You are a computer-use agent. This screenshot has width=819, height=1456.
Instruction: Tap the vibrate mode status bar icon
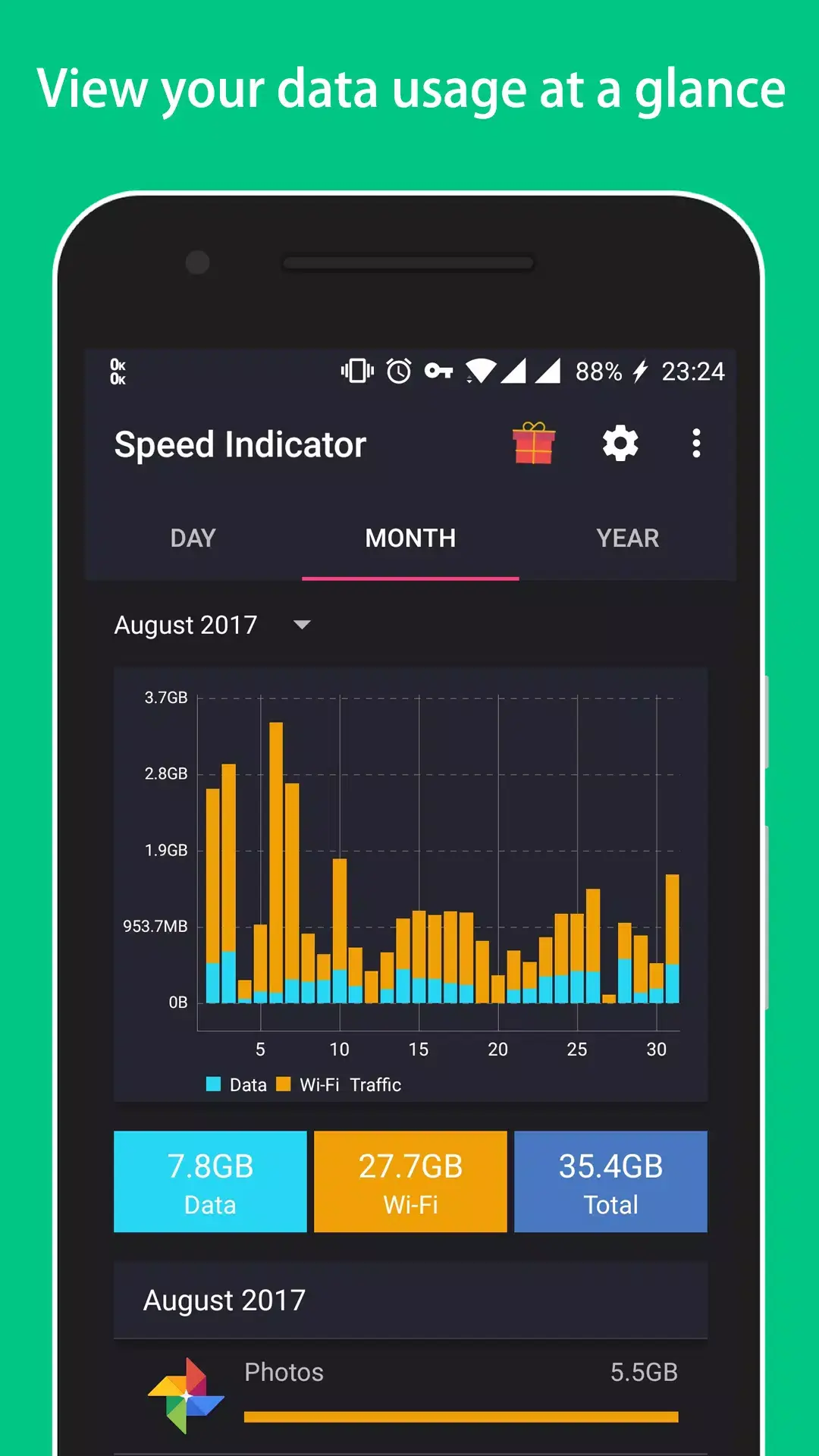click(x=356, y=372)
